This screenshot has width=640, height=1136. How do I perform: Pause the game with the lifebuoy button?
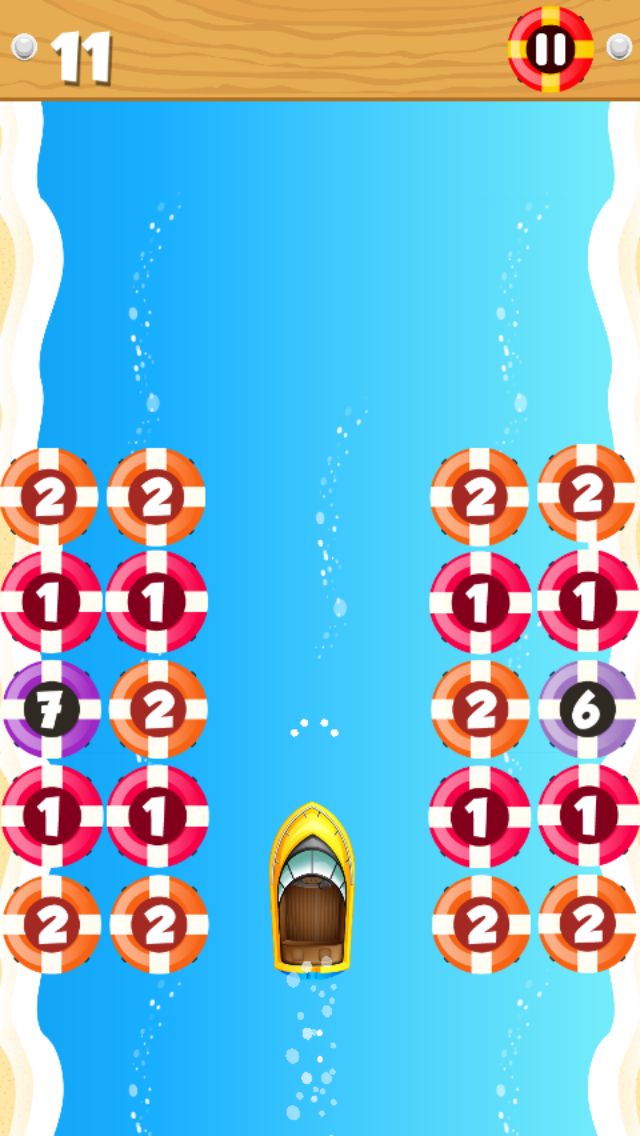pos(550,49)
